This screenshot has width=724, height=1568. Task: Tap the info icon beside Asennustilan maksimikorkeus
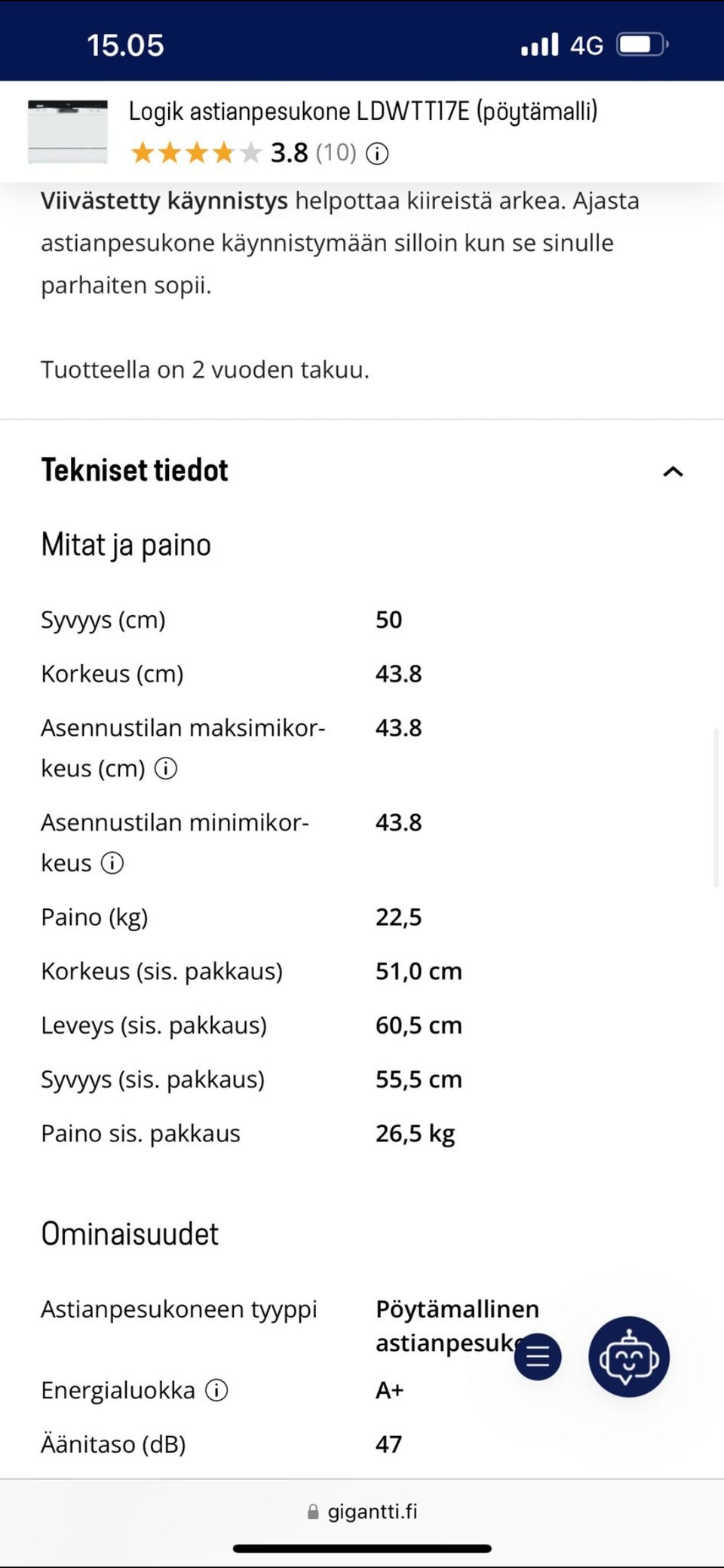click(x=167, y=768)
